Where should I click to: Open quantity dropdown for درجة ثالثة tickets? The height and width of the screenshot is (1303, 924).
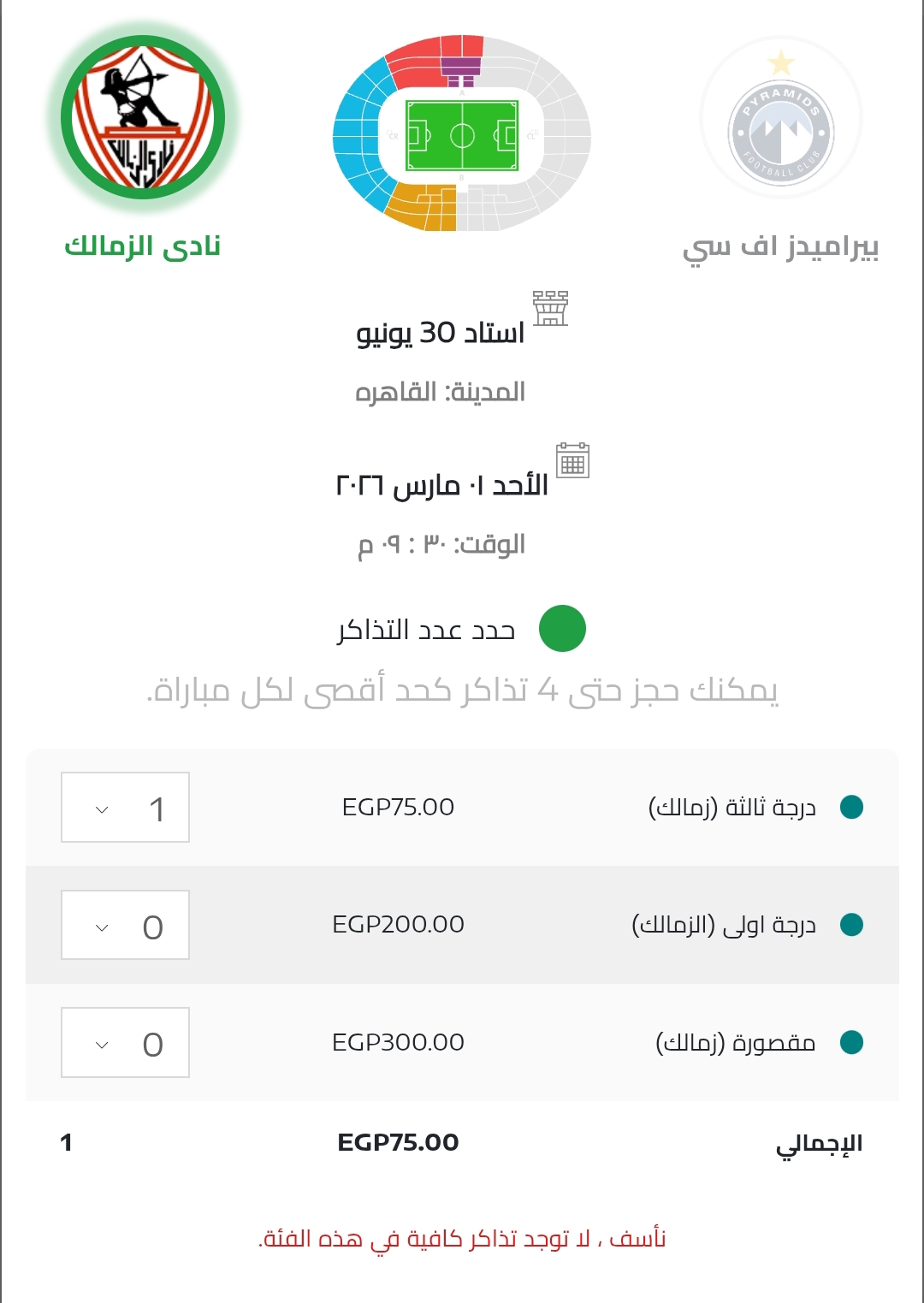pos(124,807)
